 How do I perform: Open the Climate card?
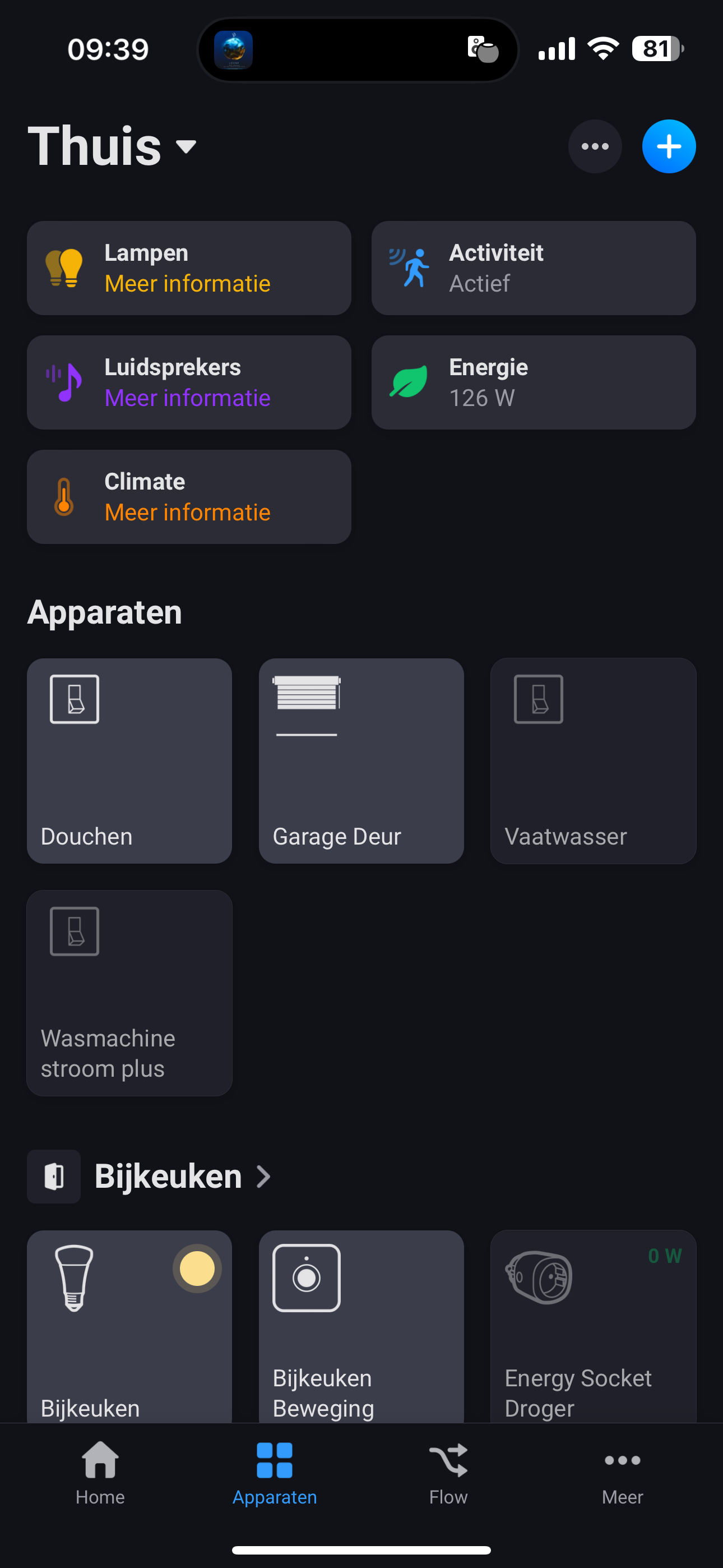click(189, 497)
